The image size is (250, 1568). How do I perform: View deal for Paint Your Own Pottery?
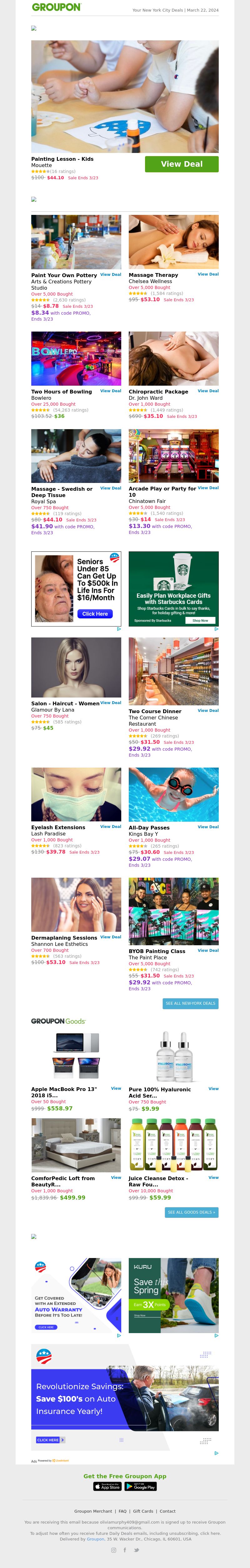pos(111,275)
